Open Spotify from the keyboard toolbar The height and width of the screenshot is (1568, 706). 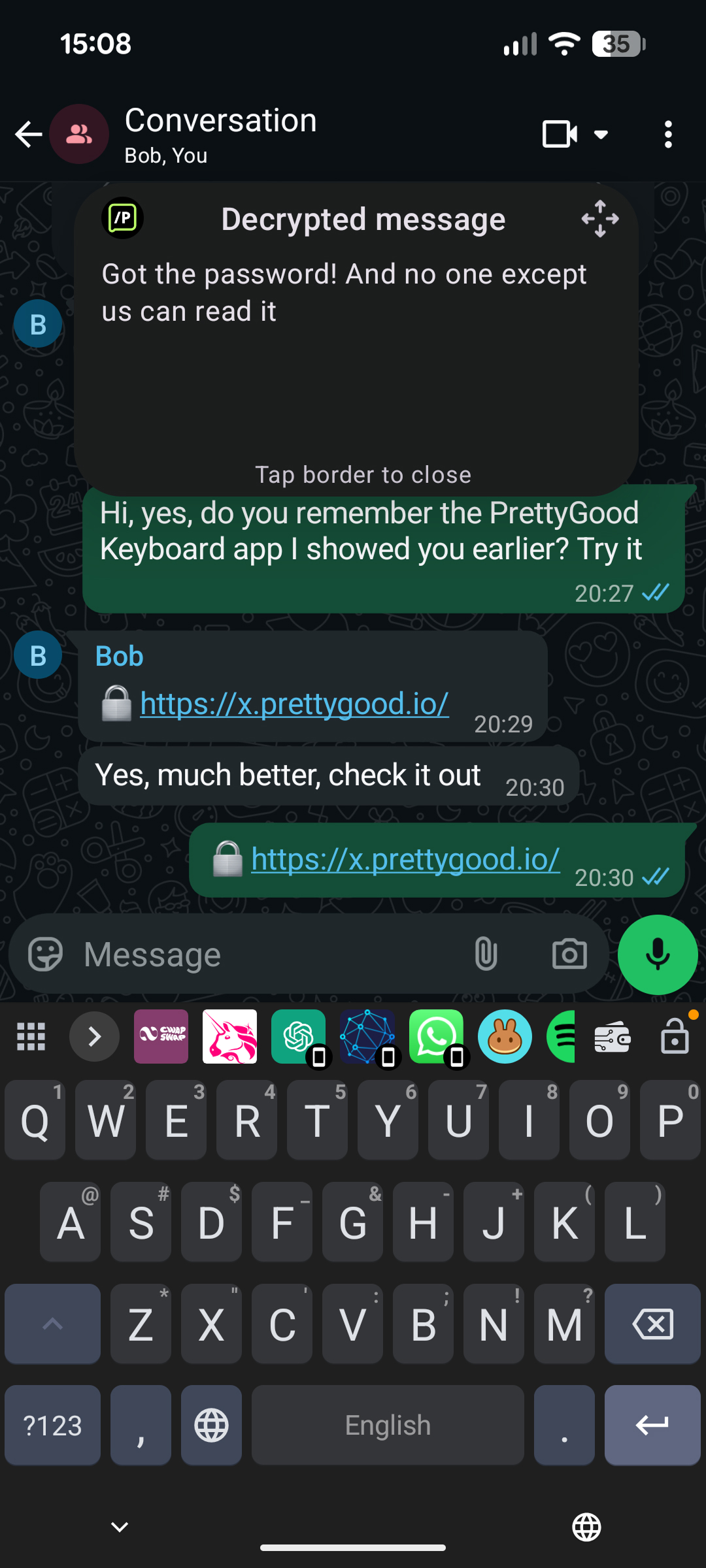point(561,1036)
